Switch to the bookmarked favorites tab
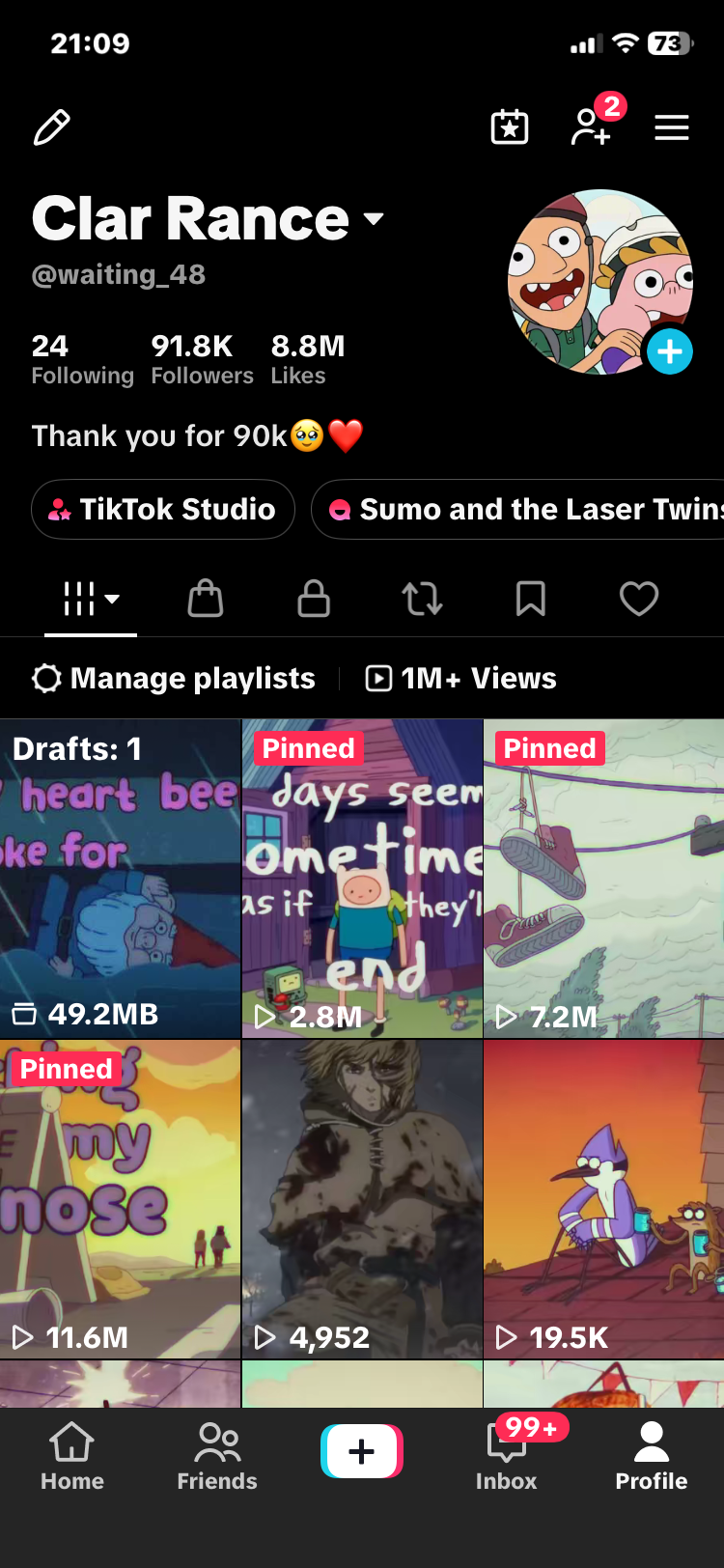This screenshot has height=1568, width=724. click(531, 599)
